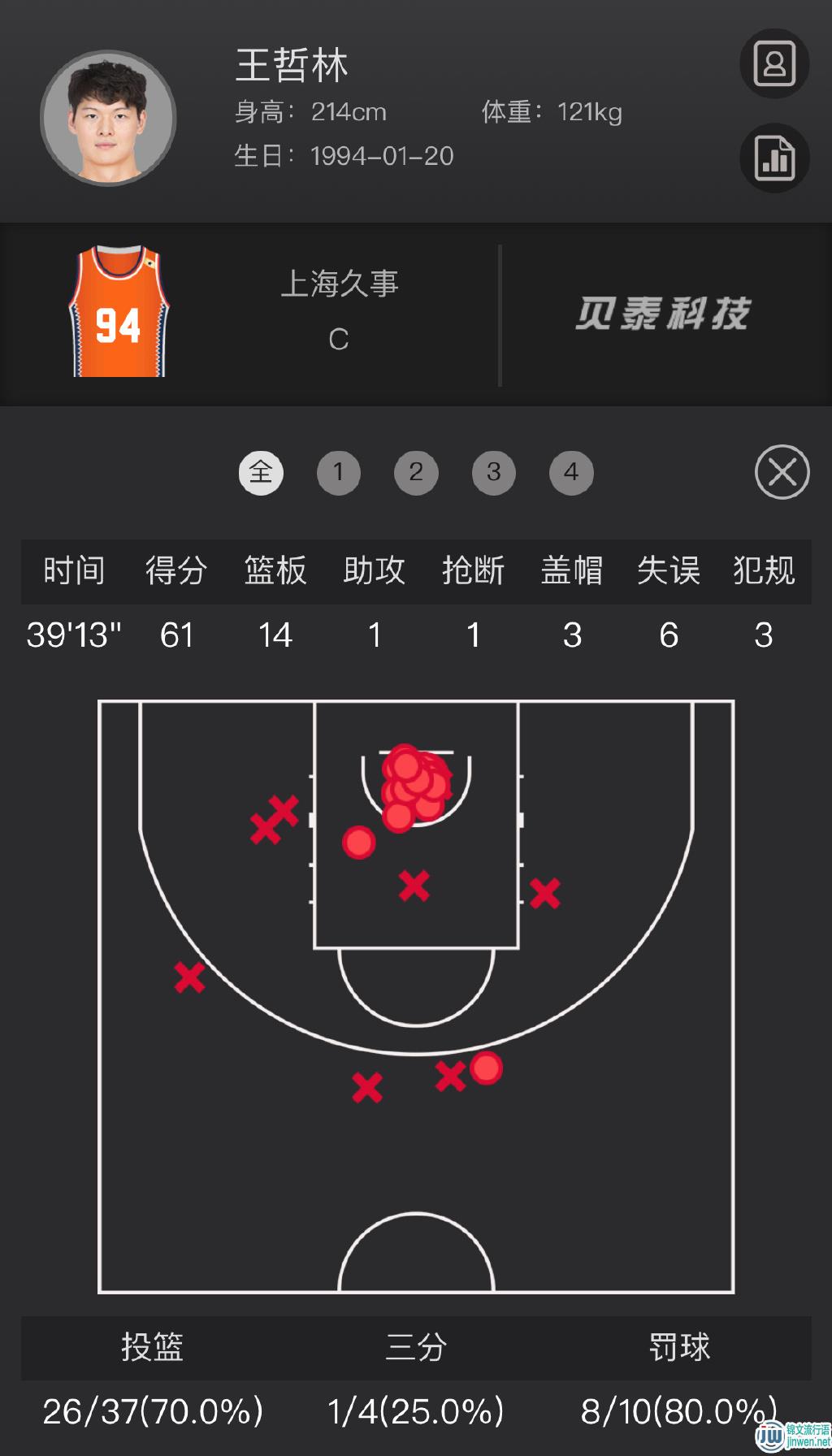This screenshot has height=1456, width=832.
Task: Select the 全 (all quarters) filter
Action: pos(261,472)
